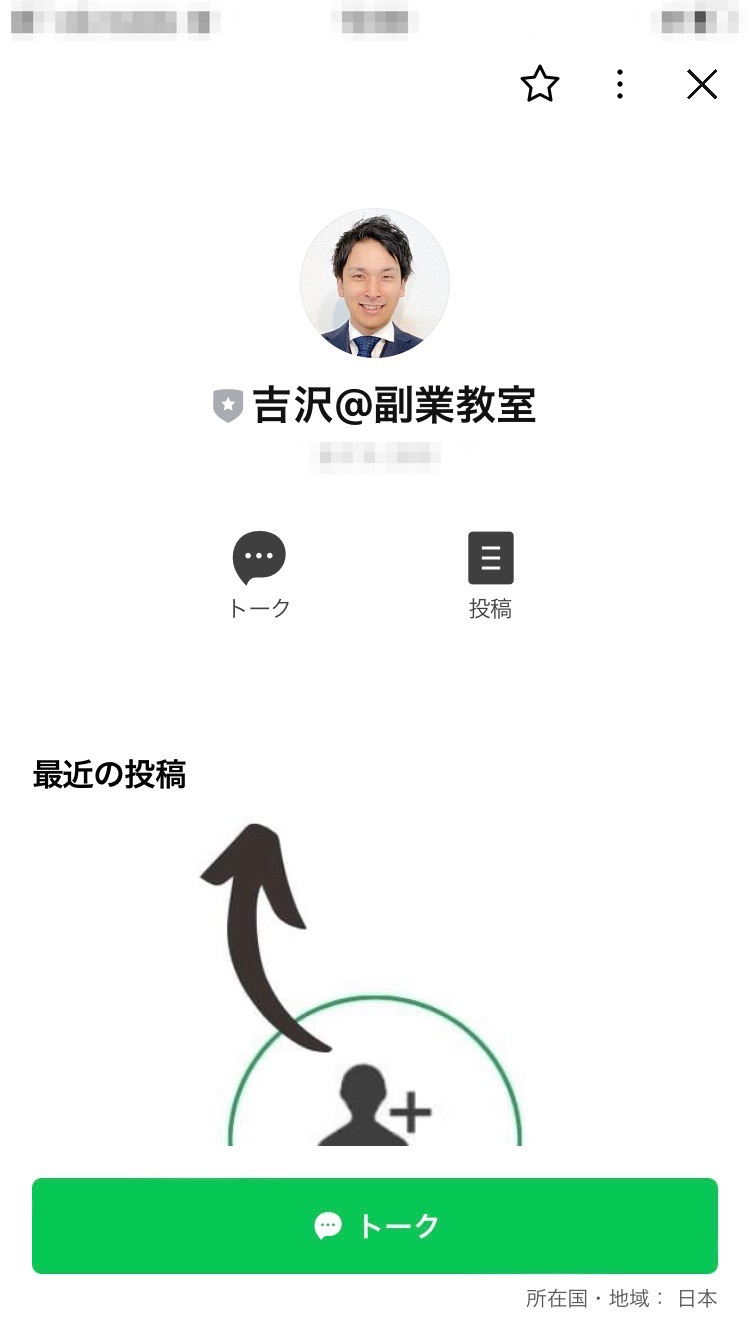The height and width of the screenshot is (1334, 750).
Task: Close the profile page
Action: click(702, 85)
